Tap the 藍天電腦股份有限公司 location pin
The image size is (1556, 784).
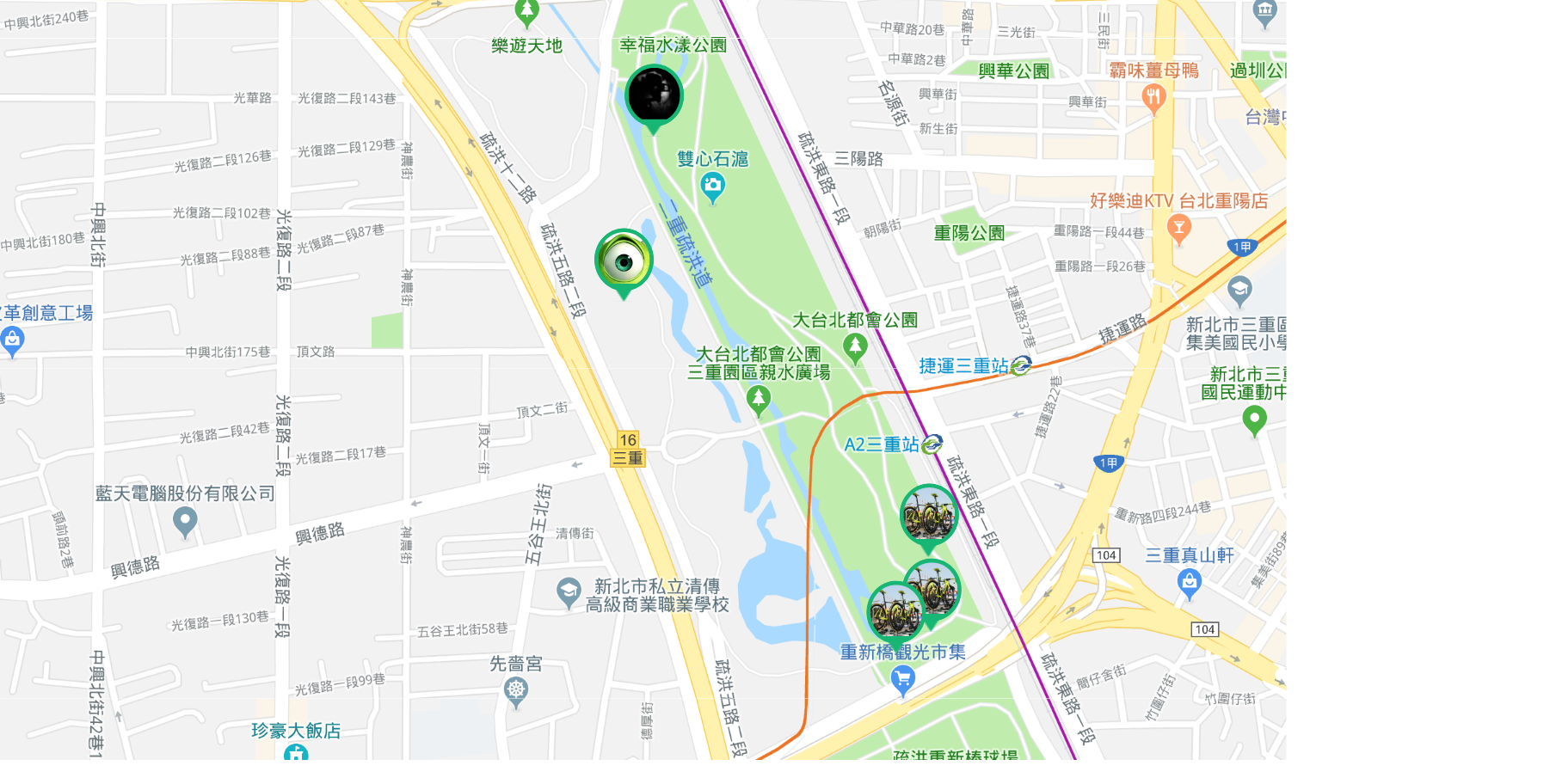coord(185,520)
